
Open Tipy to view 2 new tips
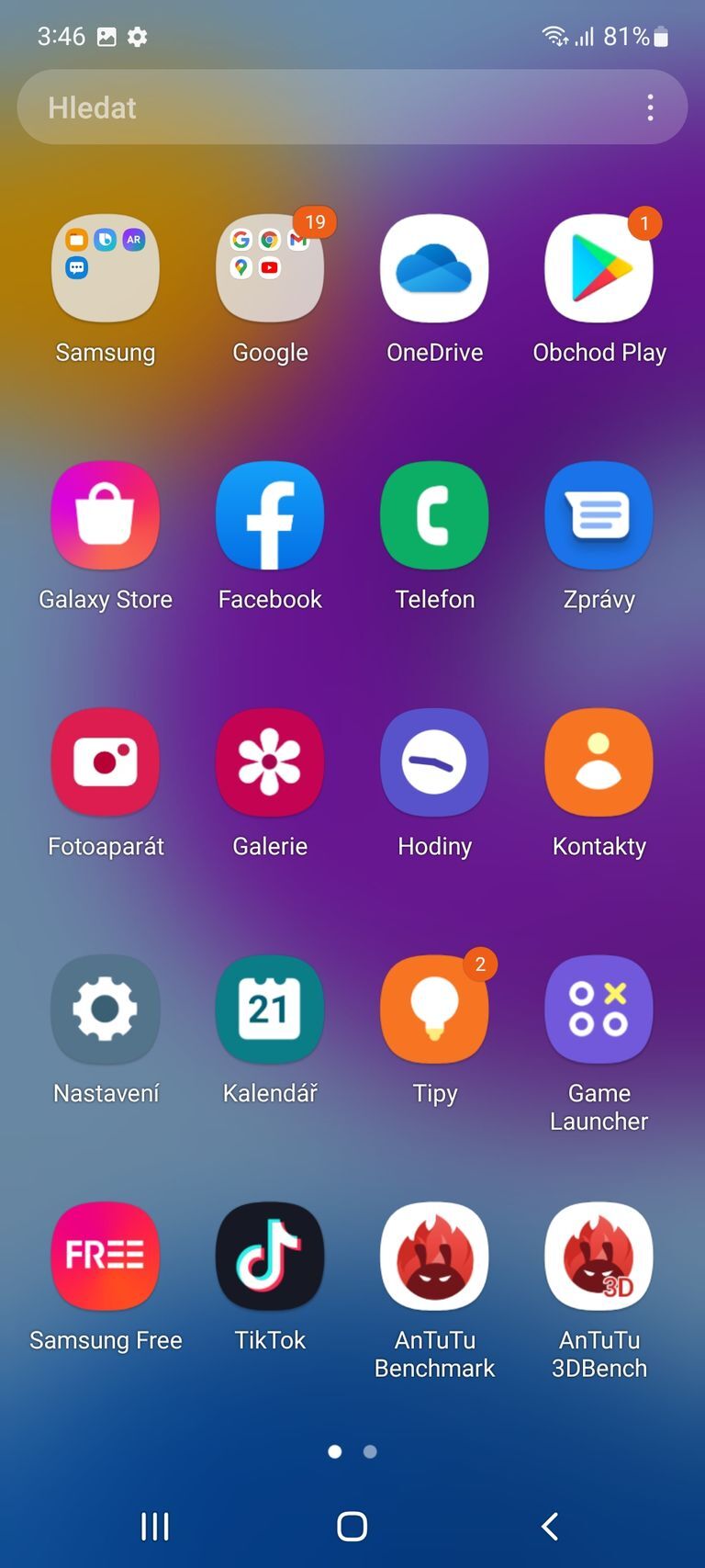coord(434,1009)
